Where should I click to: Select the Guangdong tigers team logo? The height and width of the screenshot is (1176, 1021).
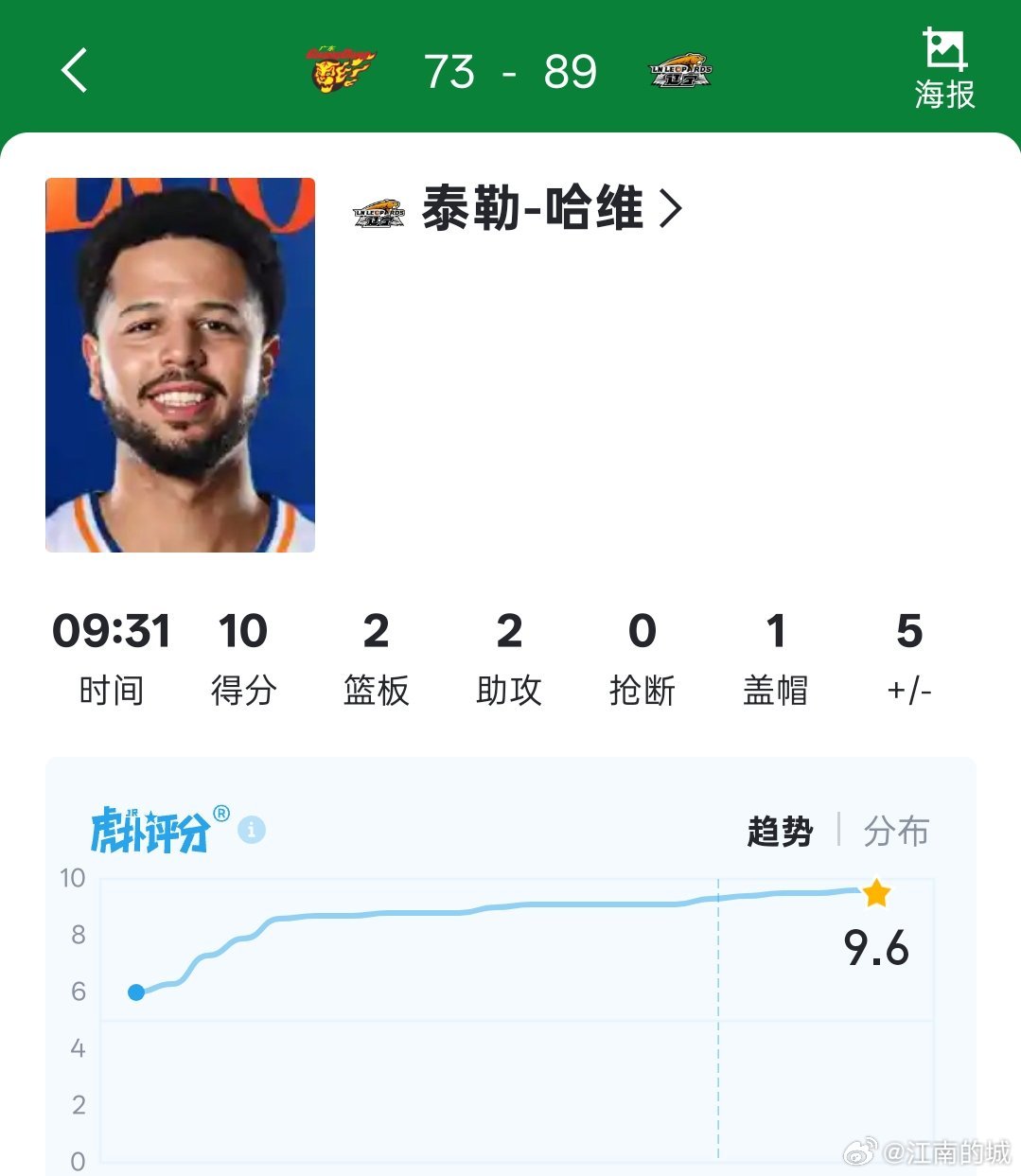click(335, 68)
